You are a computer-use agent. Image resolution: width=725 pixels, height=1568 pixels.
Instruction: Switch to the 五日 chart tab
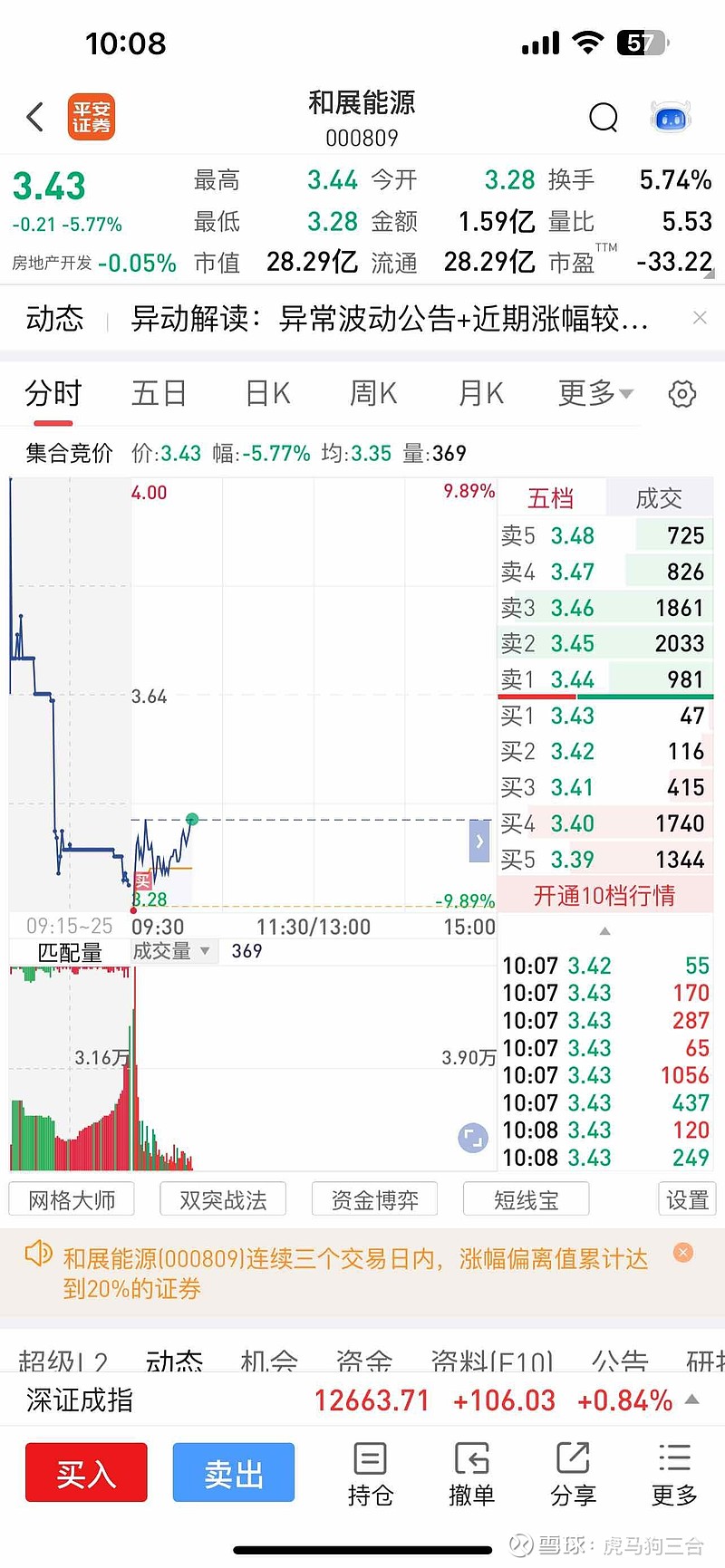[x=159, y=394]
